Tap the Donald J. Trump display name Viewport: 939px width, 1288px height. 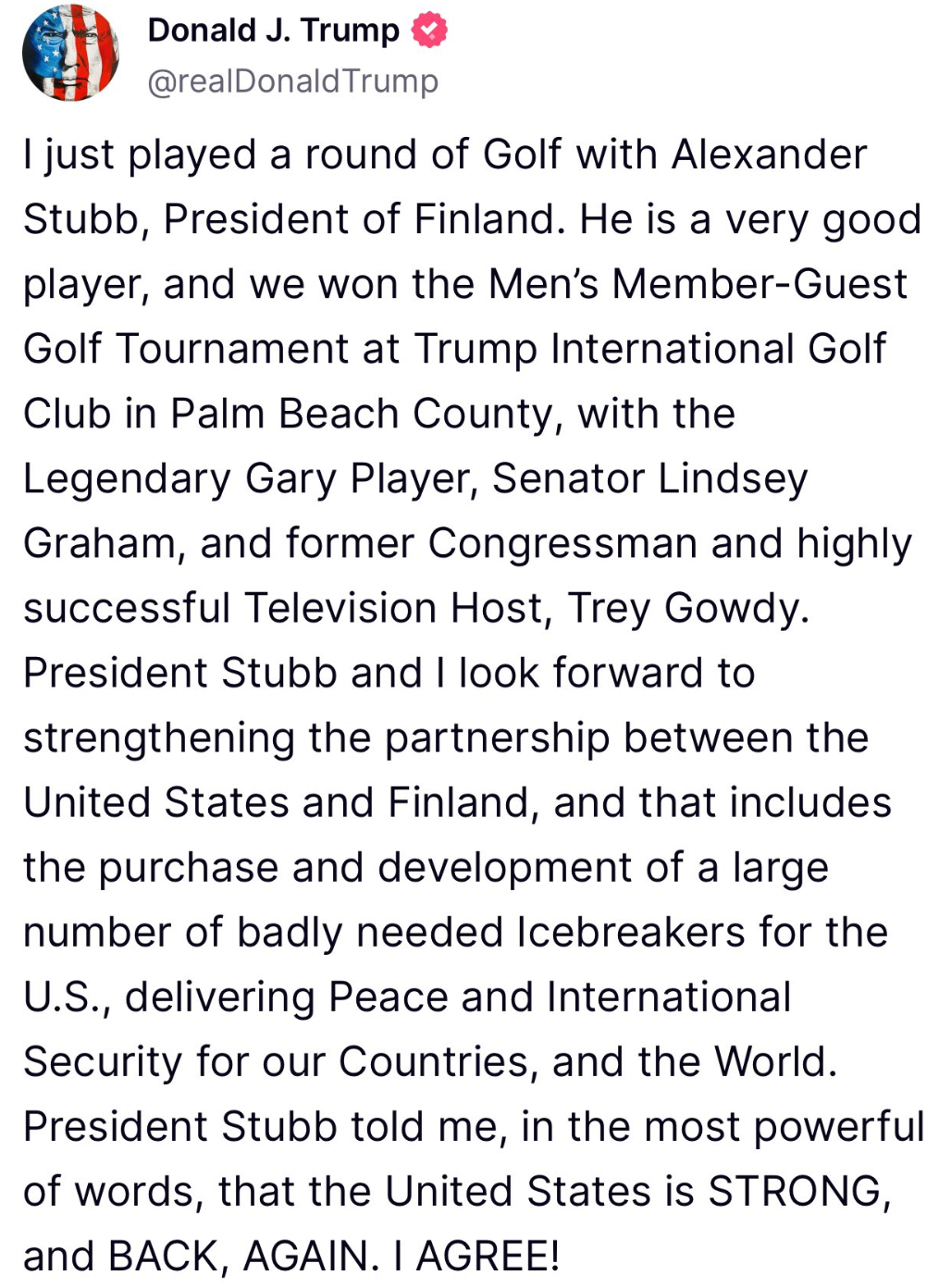click(x=273, y=31)
